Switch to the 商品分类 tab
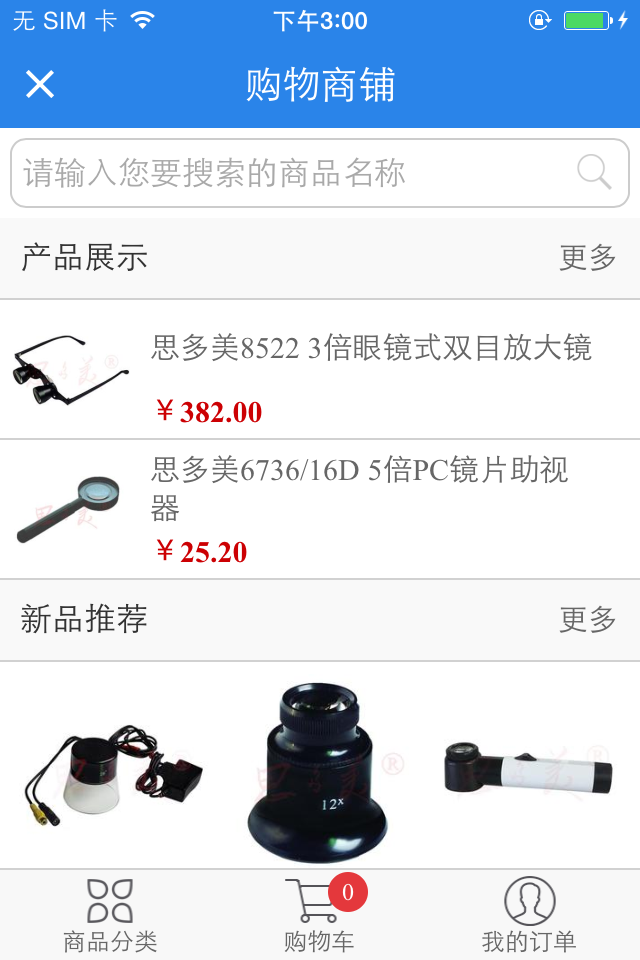 point(110,915)
